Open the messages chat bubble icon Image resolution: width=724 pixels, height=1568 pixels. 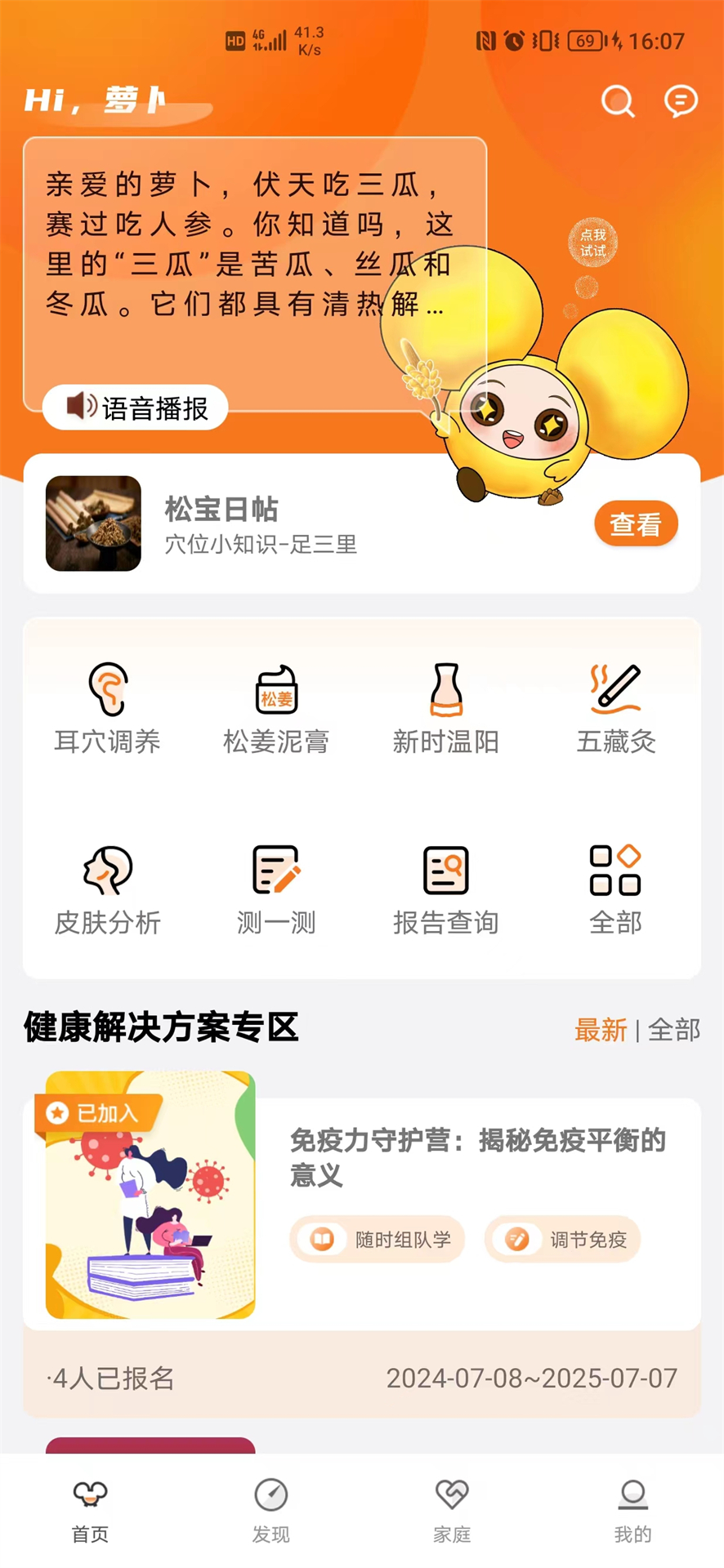(x=681, y=102)
